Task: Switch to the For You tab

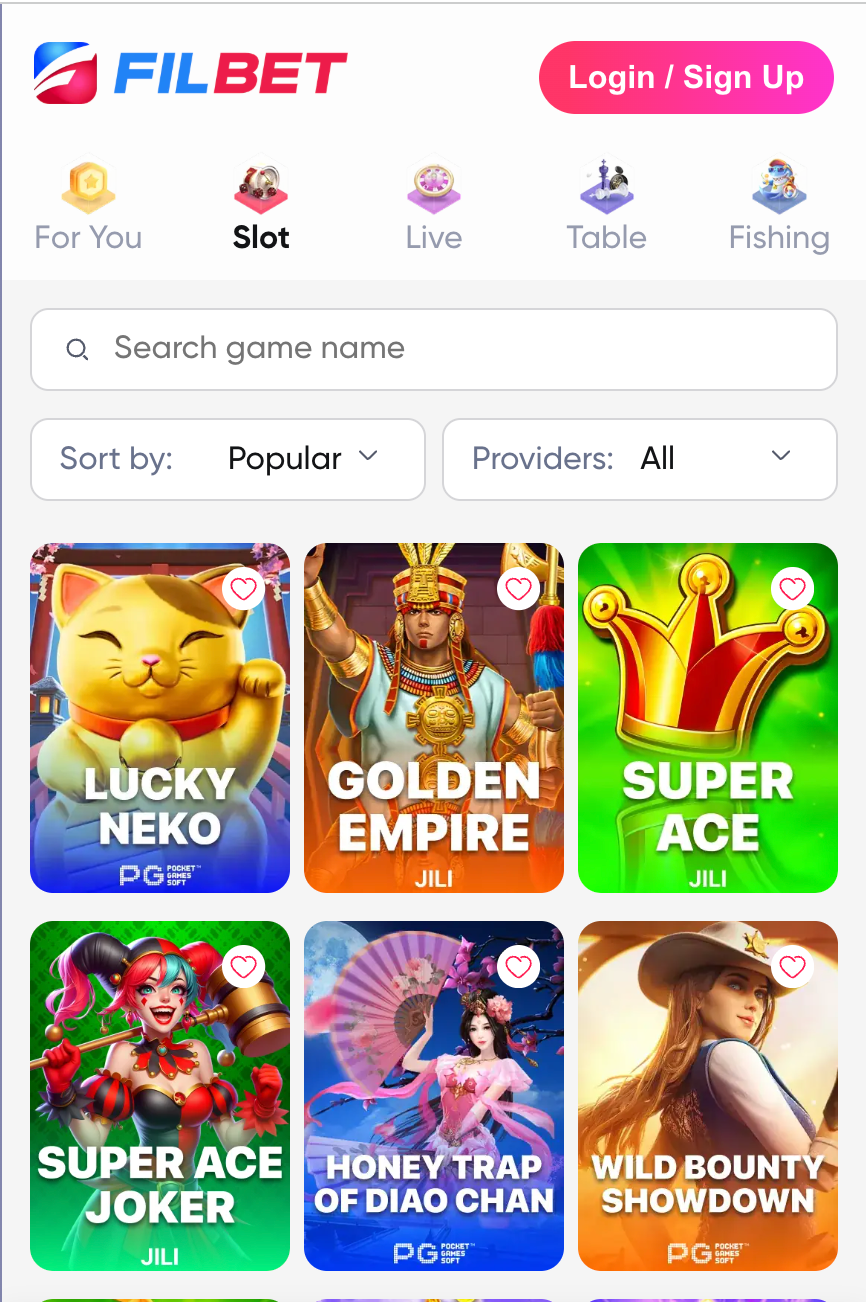Action: tap(88, 207)
